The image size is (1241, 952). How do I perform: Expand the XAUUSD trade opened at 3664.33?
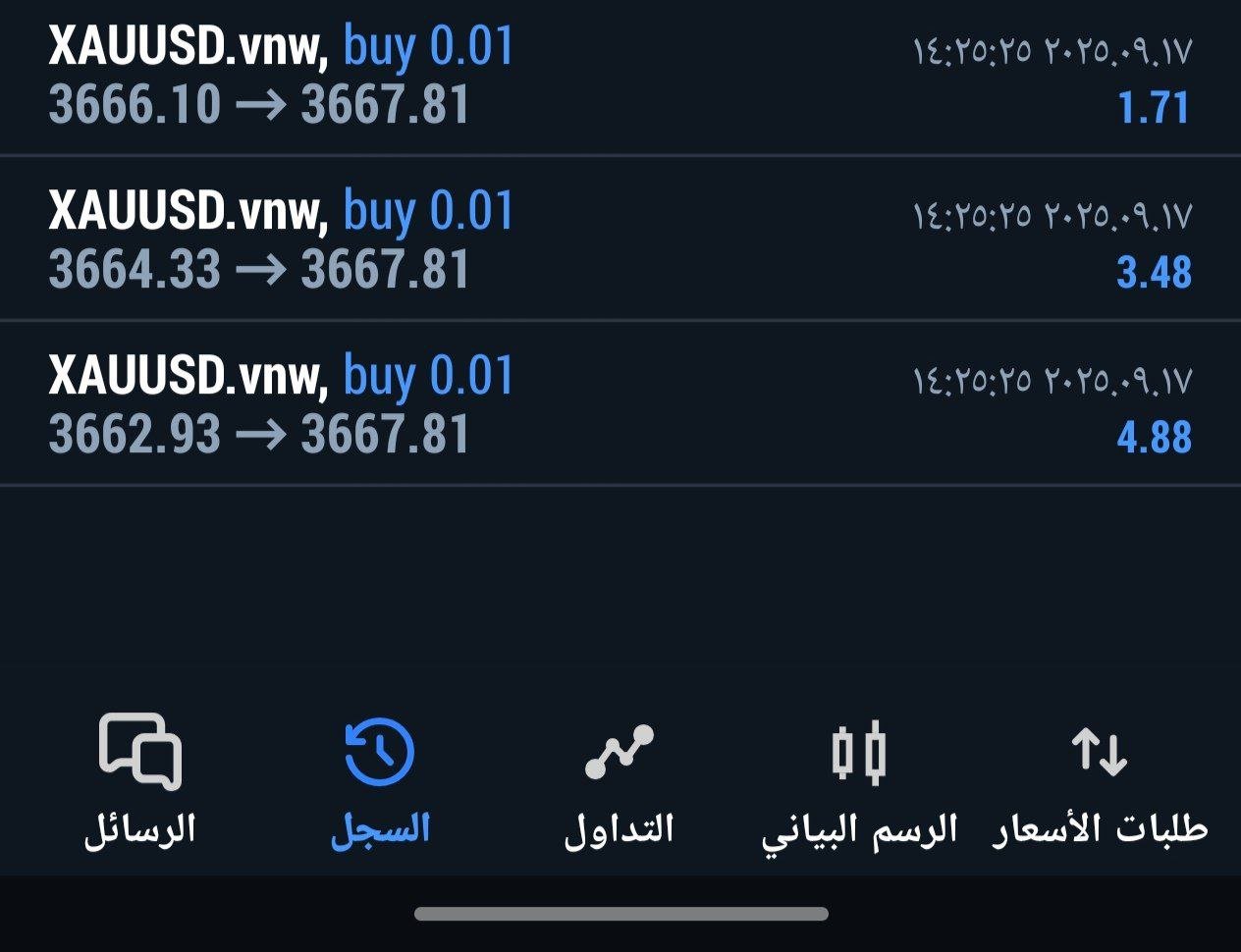619,241
